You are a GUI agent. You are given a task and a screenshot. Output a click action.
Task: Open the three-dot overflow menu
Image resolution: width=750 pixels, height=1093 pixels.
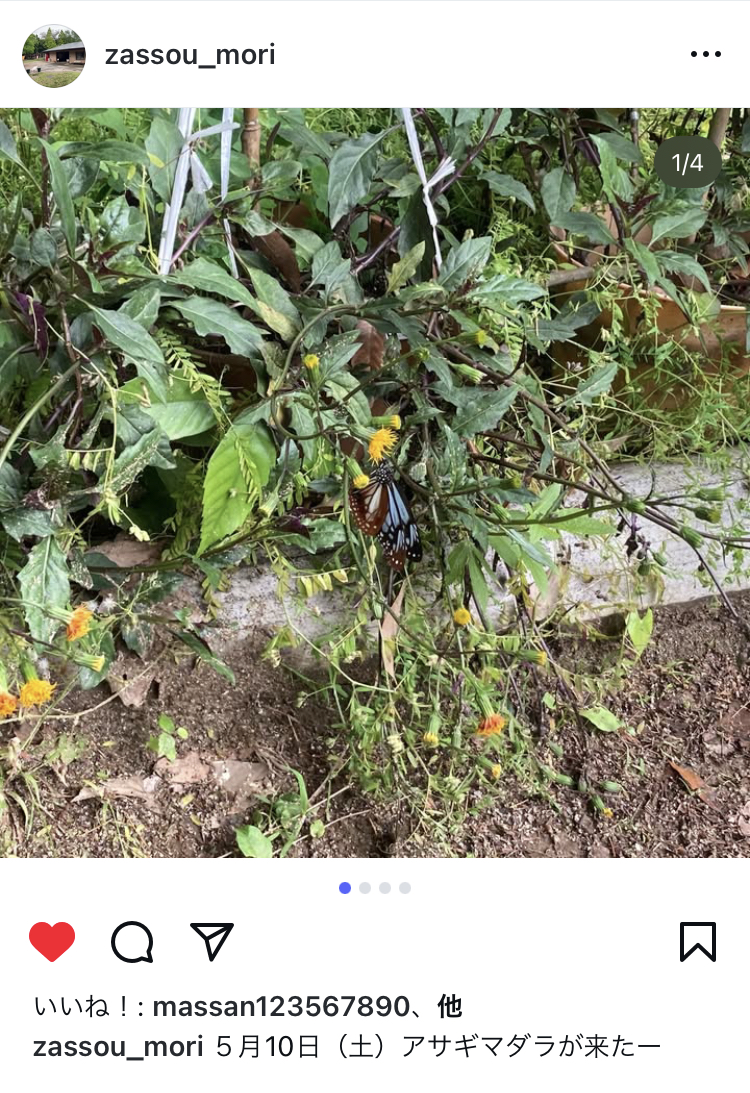tap(705, 55)
